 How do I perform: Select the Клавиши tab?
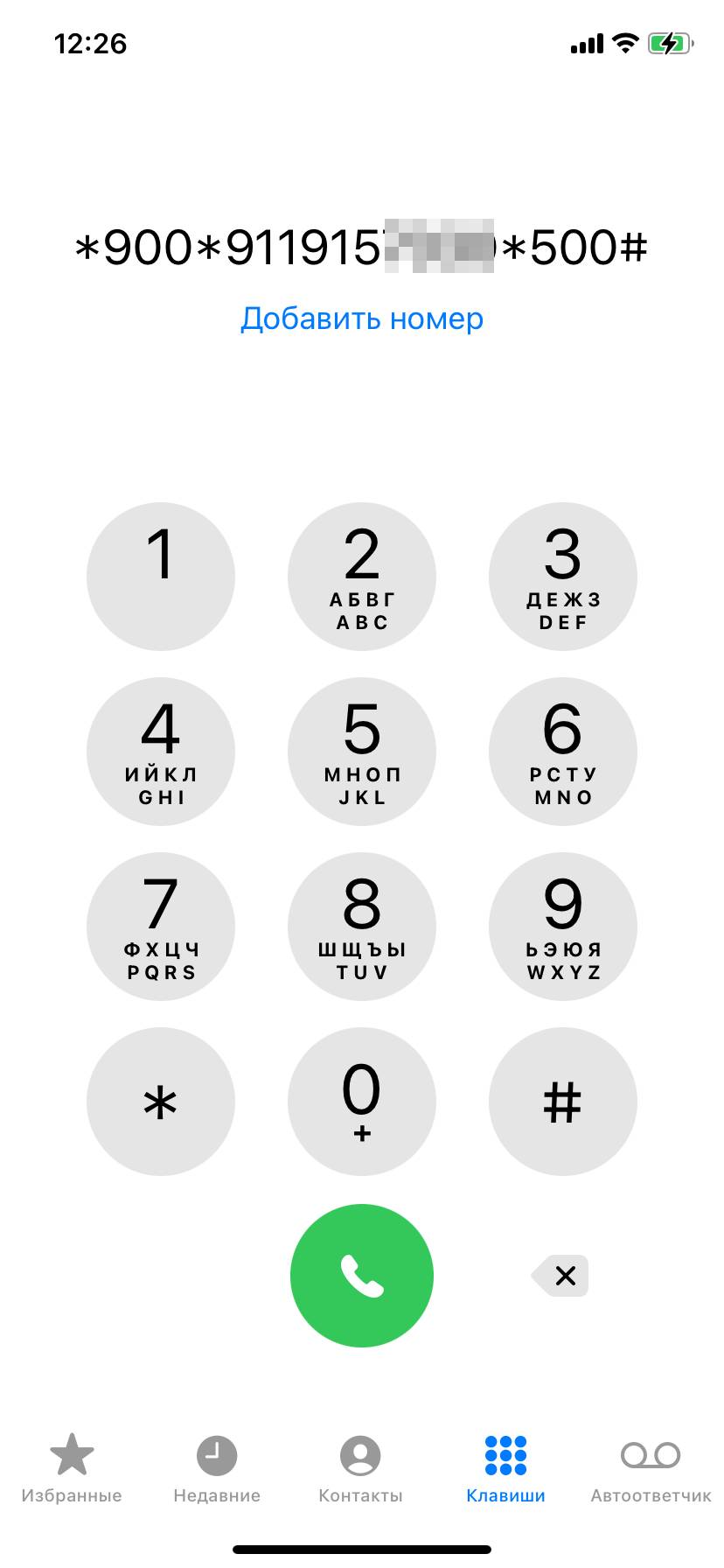click(x=505, y=1470)
